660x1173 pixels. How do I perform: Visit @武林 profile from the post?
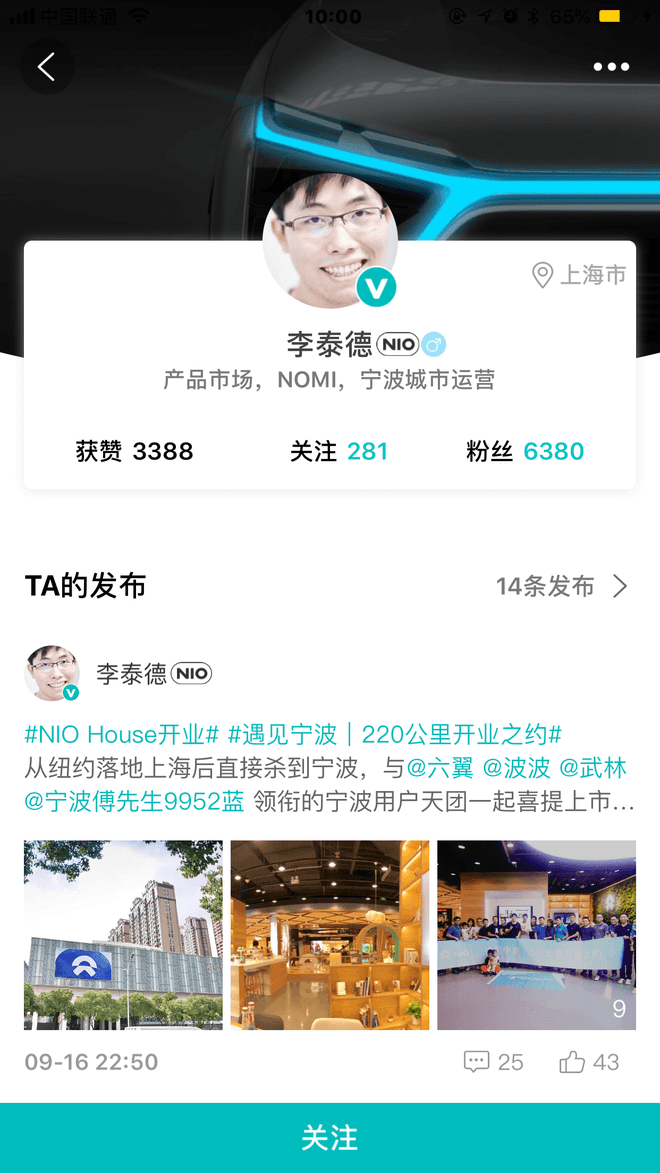(592, 768)
